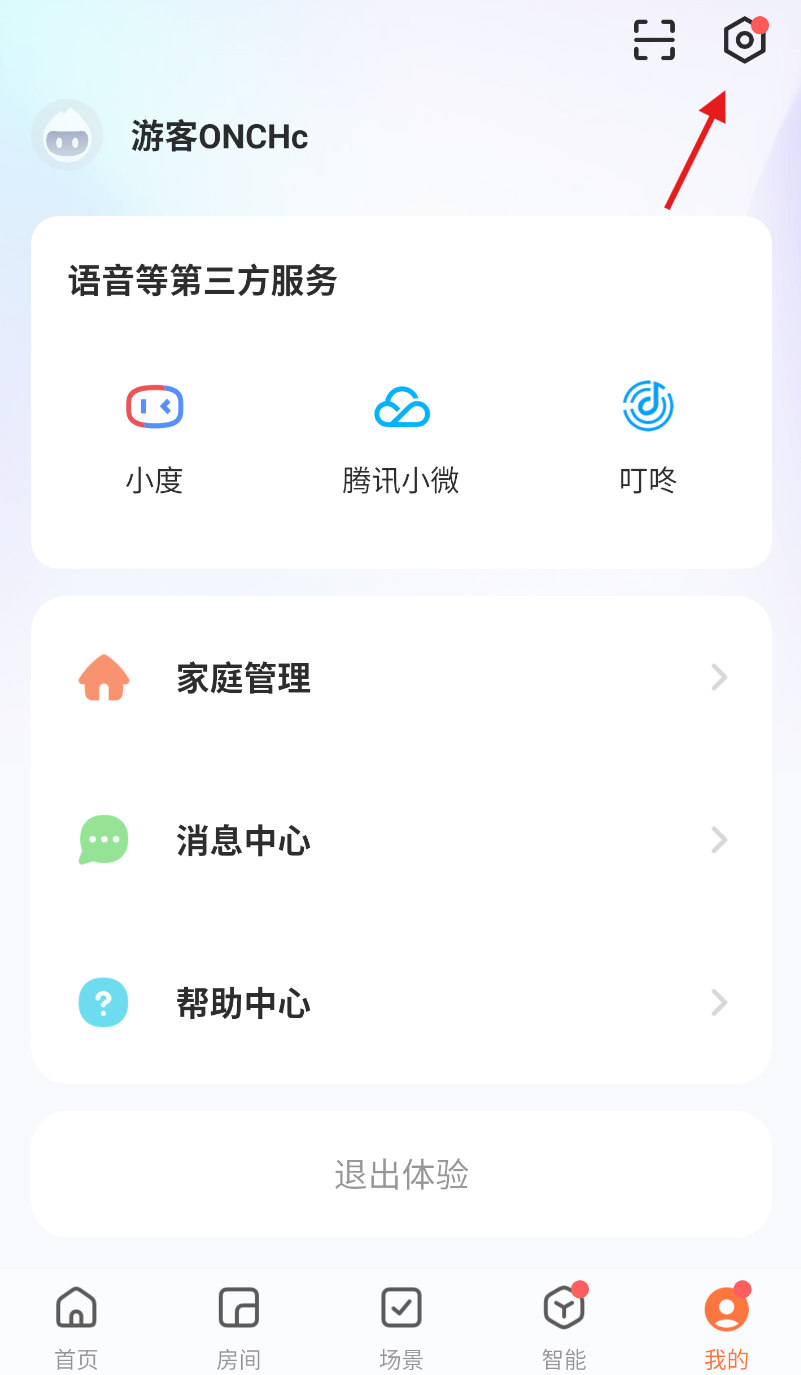Screen dimensions: 801x1375
Task: Open 帮助中心 via the question mark icon
Action: (103, 1002)
